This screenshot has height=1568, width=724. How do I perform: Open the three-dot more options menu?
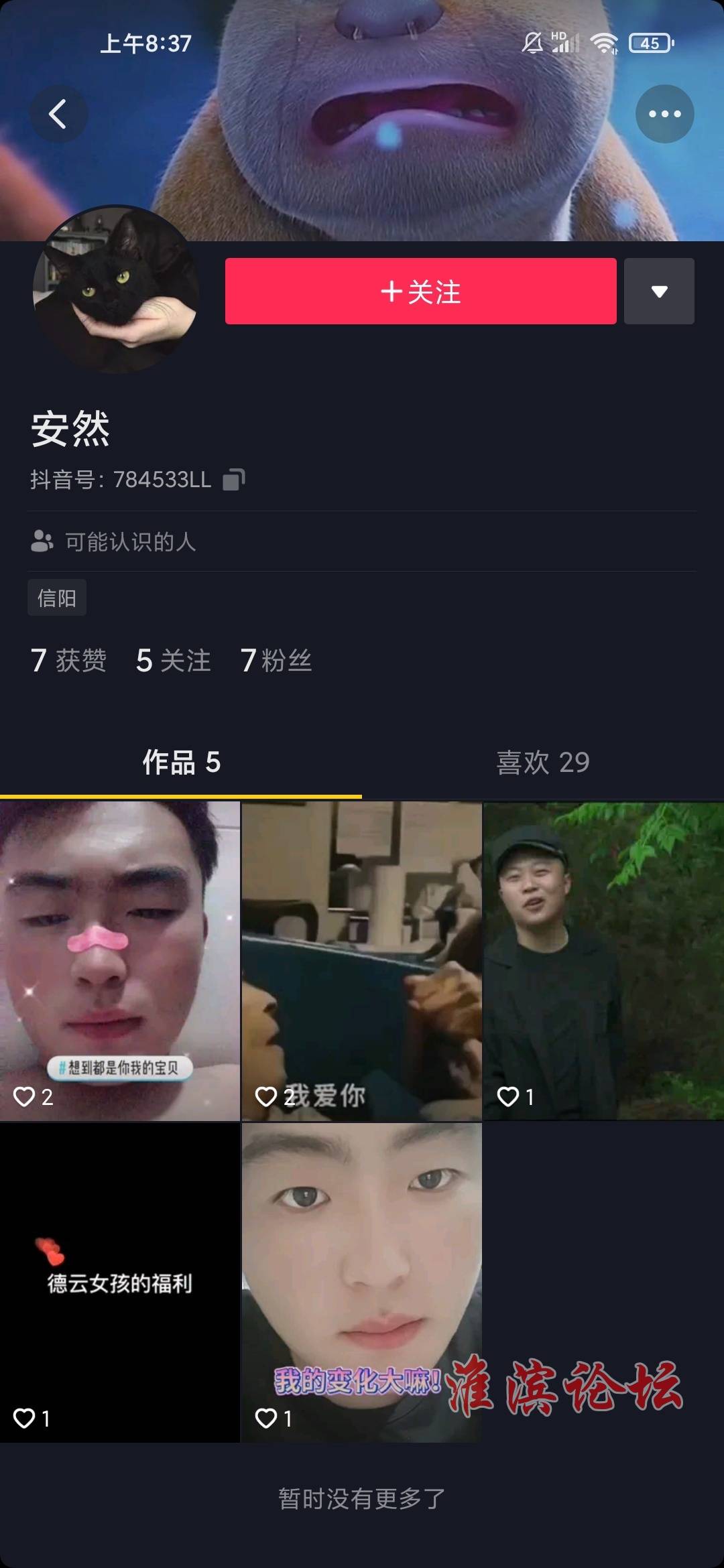pyautogui.click(x=664, y=114)
